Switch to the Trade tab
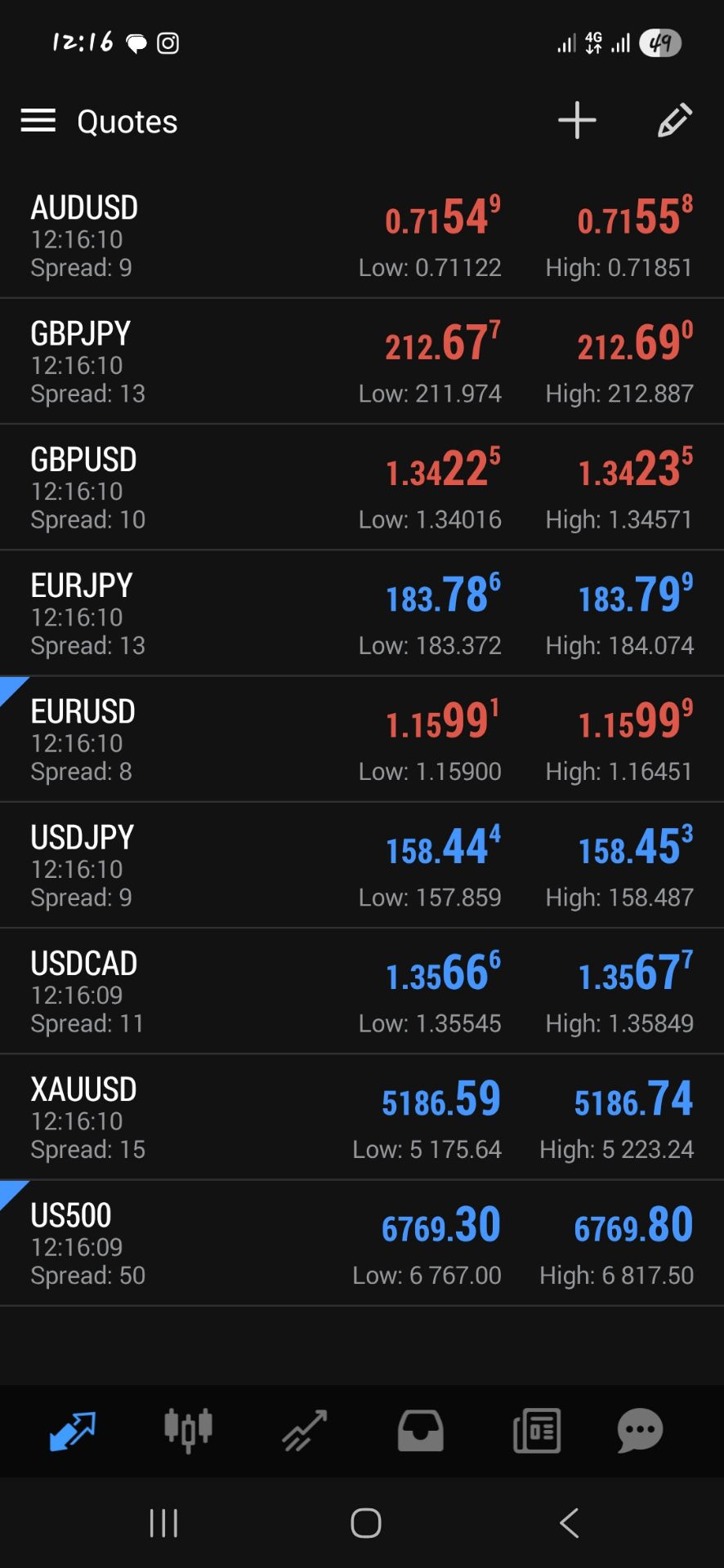The width and height of the screenshot is (724, 1568). coord(304,1430)
